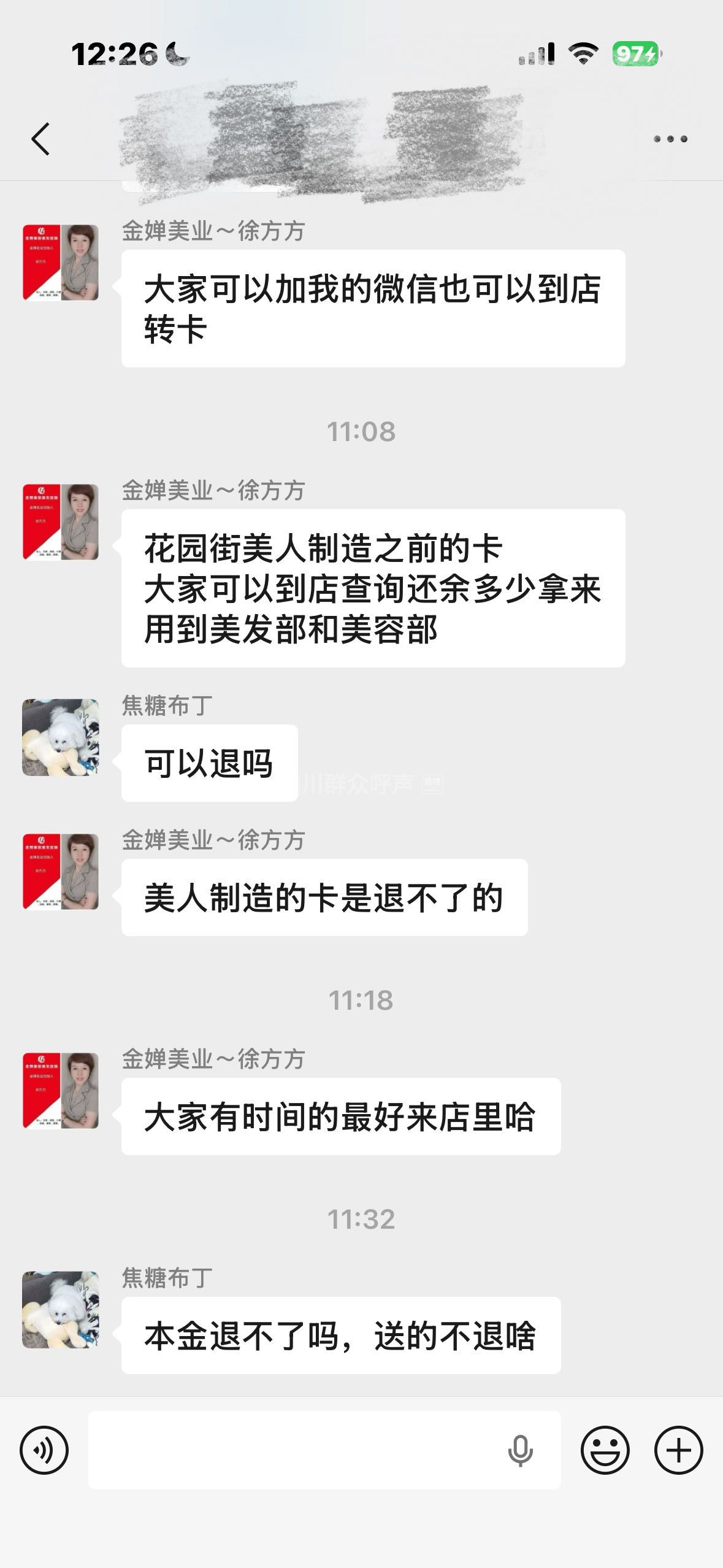Open the group chat's three-dot menu
This screenshot has height=1568, width=723.
(670, 139)
